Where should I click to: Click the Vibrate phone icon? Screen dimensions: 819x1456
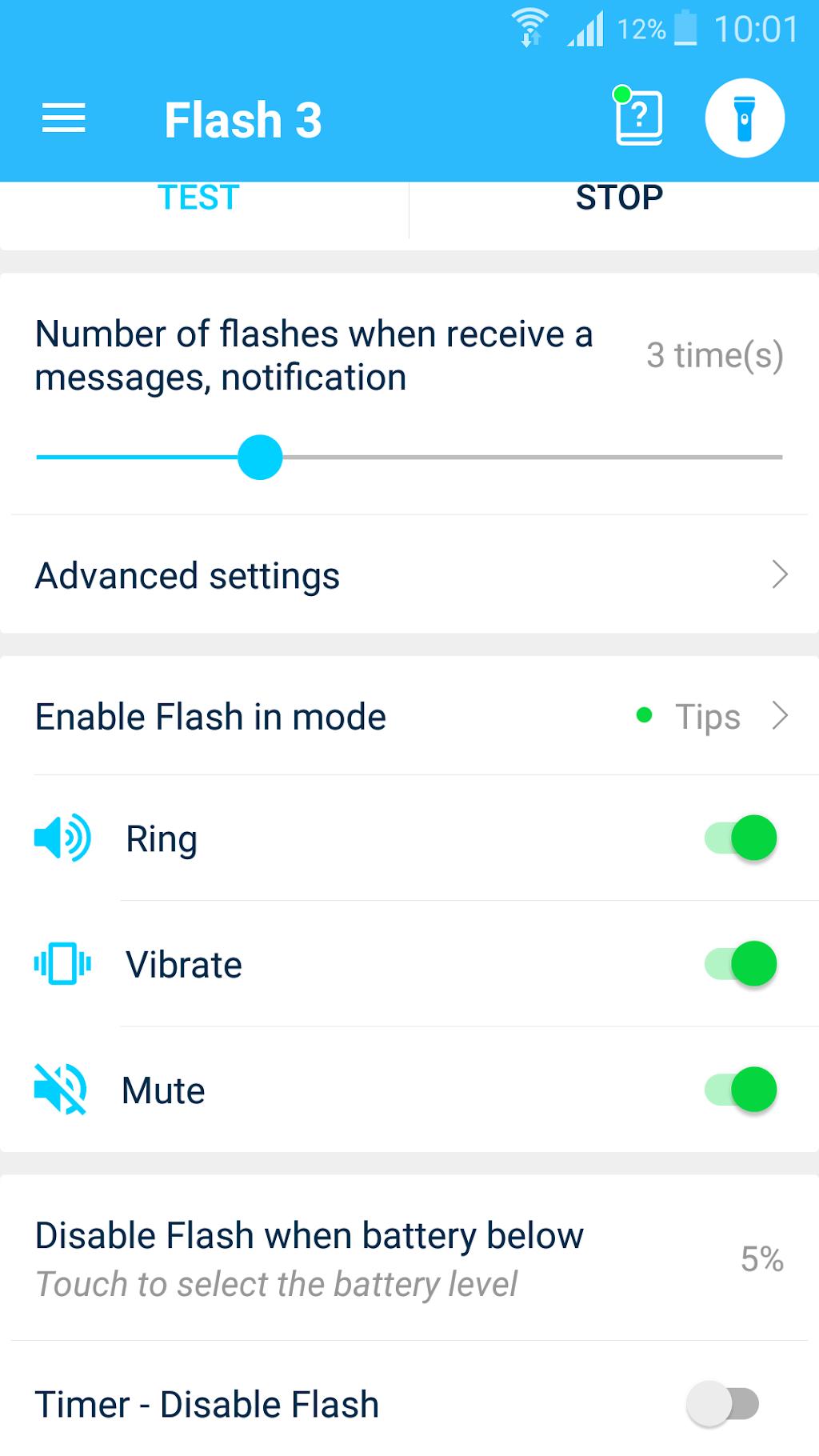coord(62,964)
